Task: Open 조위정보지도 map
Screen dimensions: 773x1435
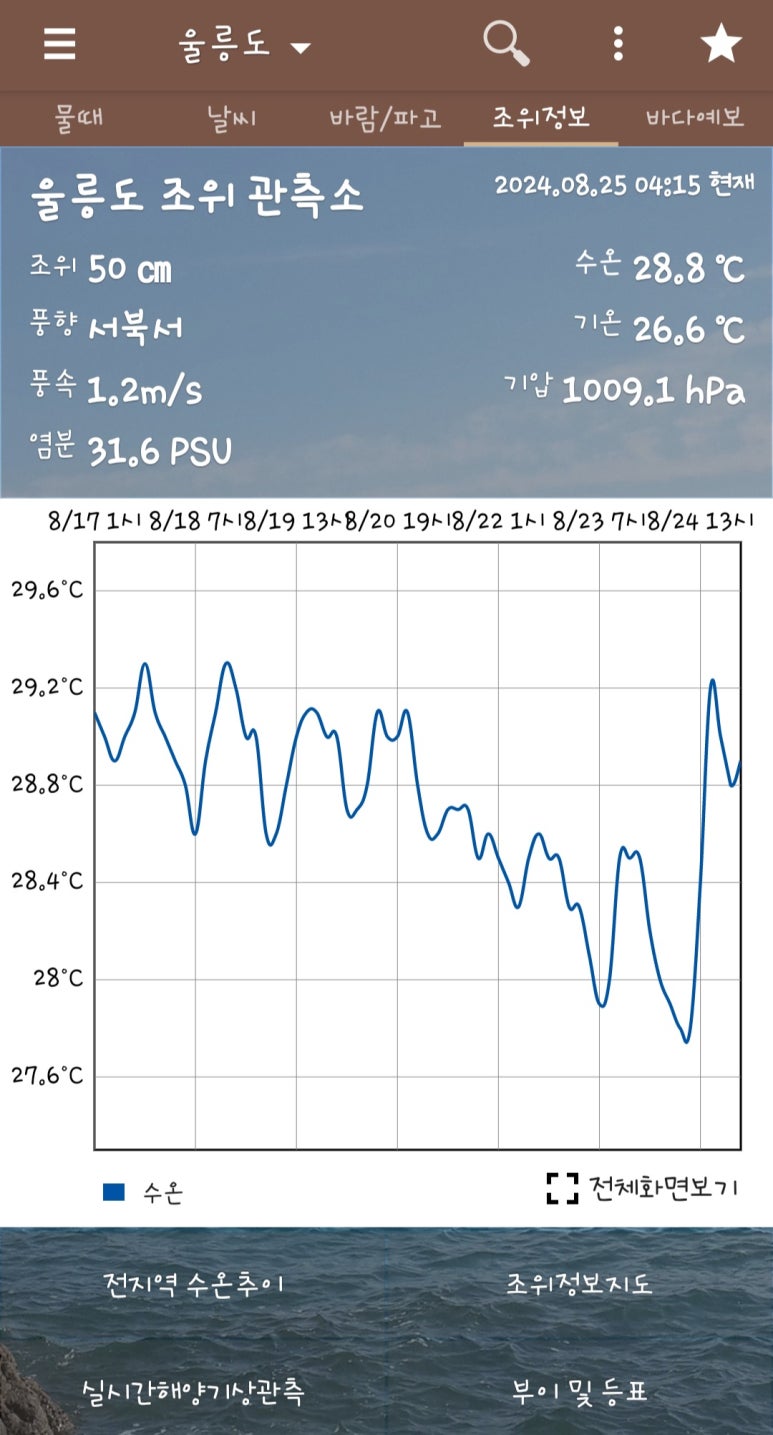Action: click(x=579, y=1284)
